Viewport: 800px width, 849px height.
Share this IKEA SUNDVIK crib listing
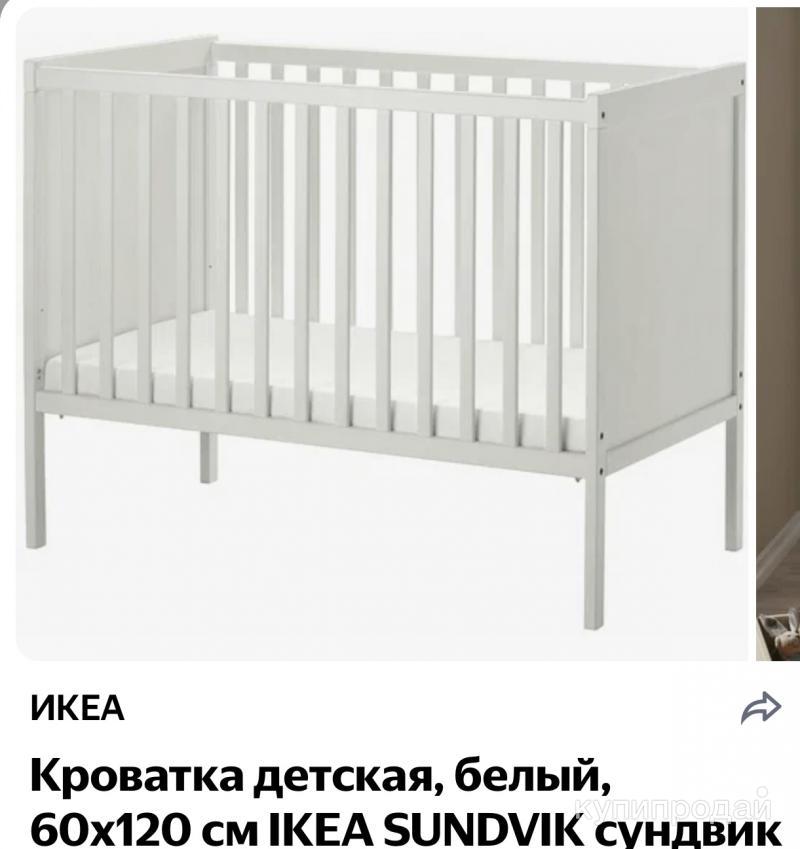pos(759,708)
